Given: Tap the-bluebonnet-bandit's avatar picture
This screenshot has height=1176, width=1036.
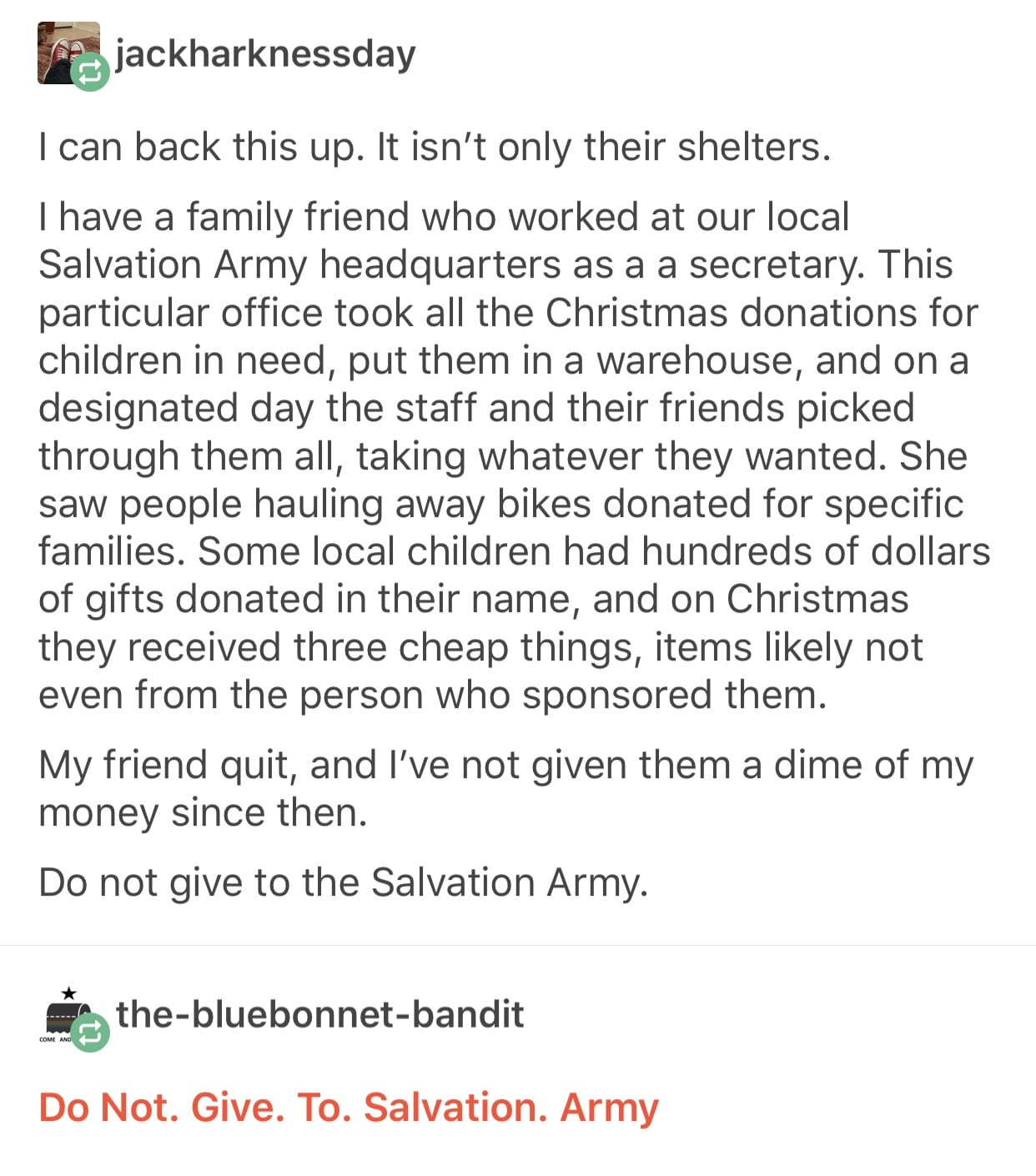Looking at the screenshot, I should (67, 1010).
